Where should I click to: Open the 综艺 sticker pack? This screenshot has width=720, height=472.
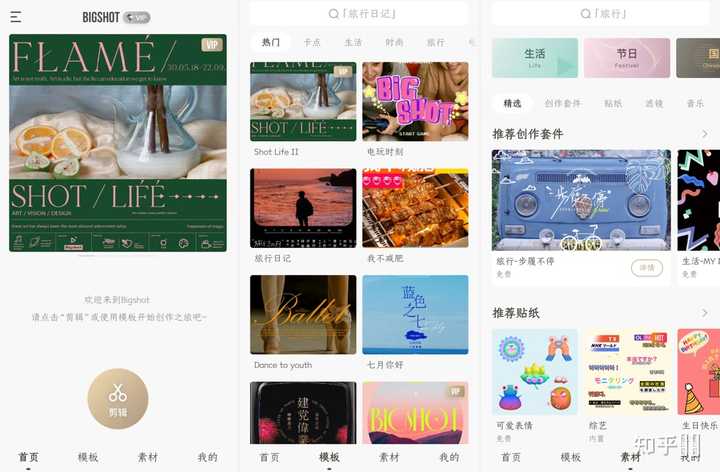[626, 372]
